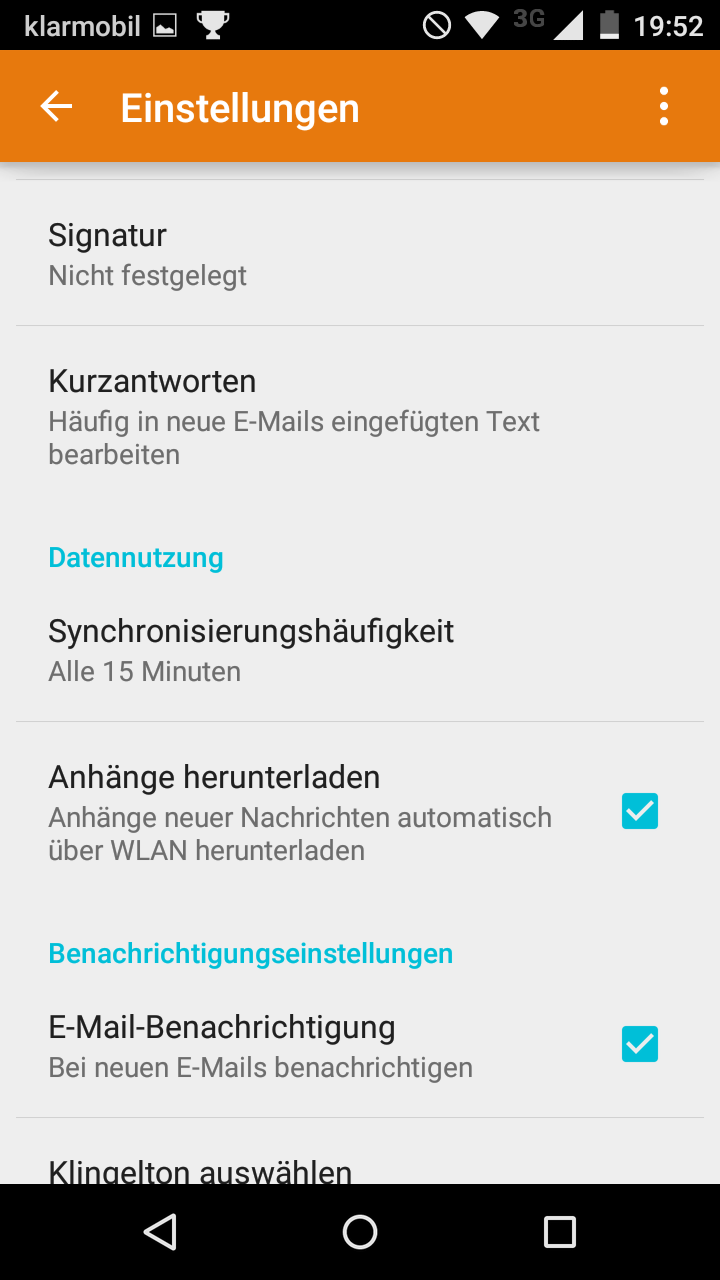This screenshot has height=1280, width=720.
Task: Uncheck Anhänge herunterladen checkbox
Action: (x=640, y=811)
